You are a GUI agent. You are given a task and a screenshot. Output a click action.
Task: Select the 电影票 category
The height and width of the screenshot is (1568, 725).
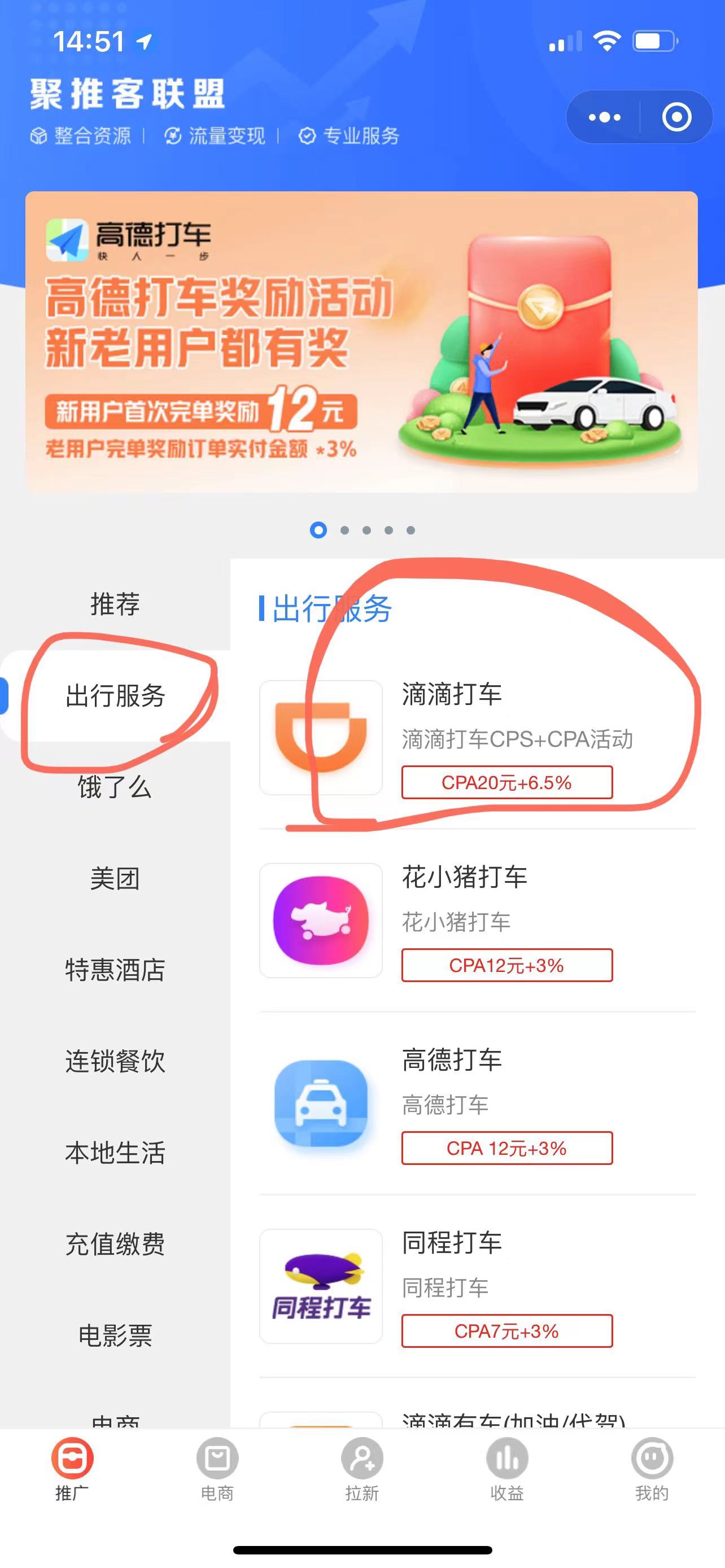115,1335
